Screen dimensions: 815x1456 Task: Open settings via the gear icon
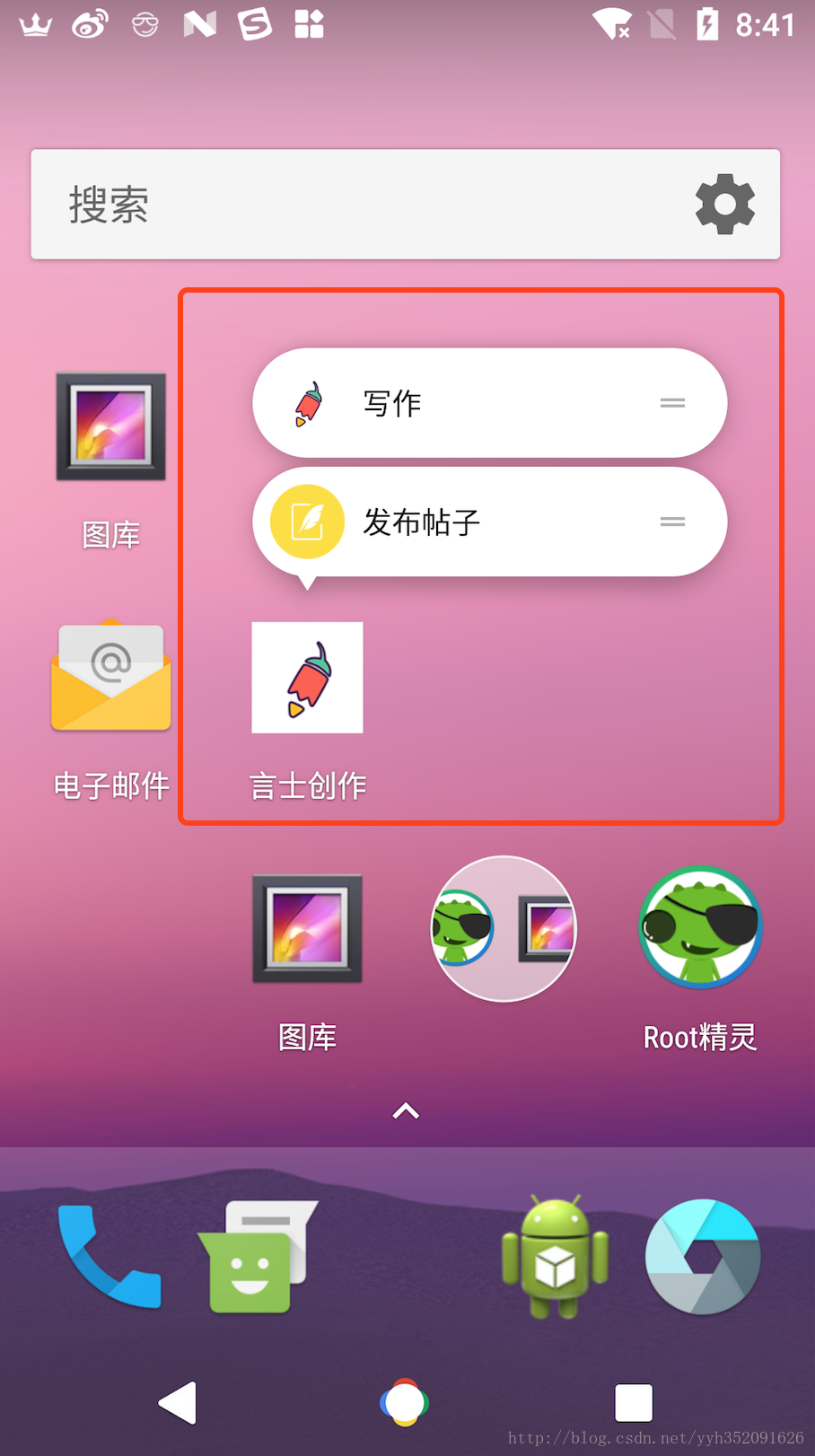click(724, 205)
